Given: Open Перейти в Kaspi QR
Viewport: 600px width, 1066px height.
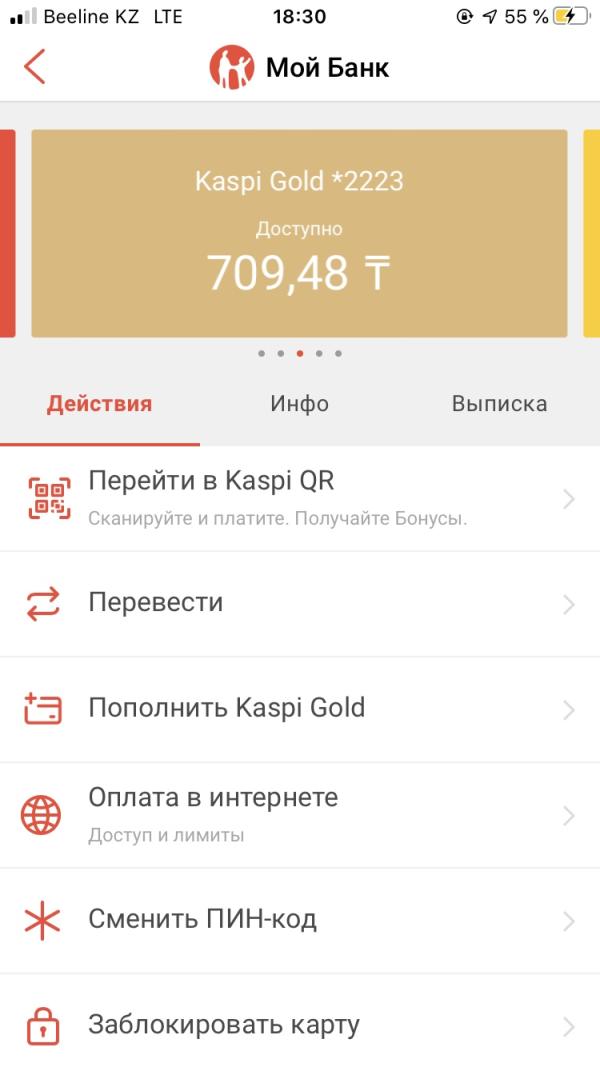Looking at the screenshot, I should (299, 497).
